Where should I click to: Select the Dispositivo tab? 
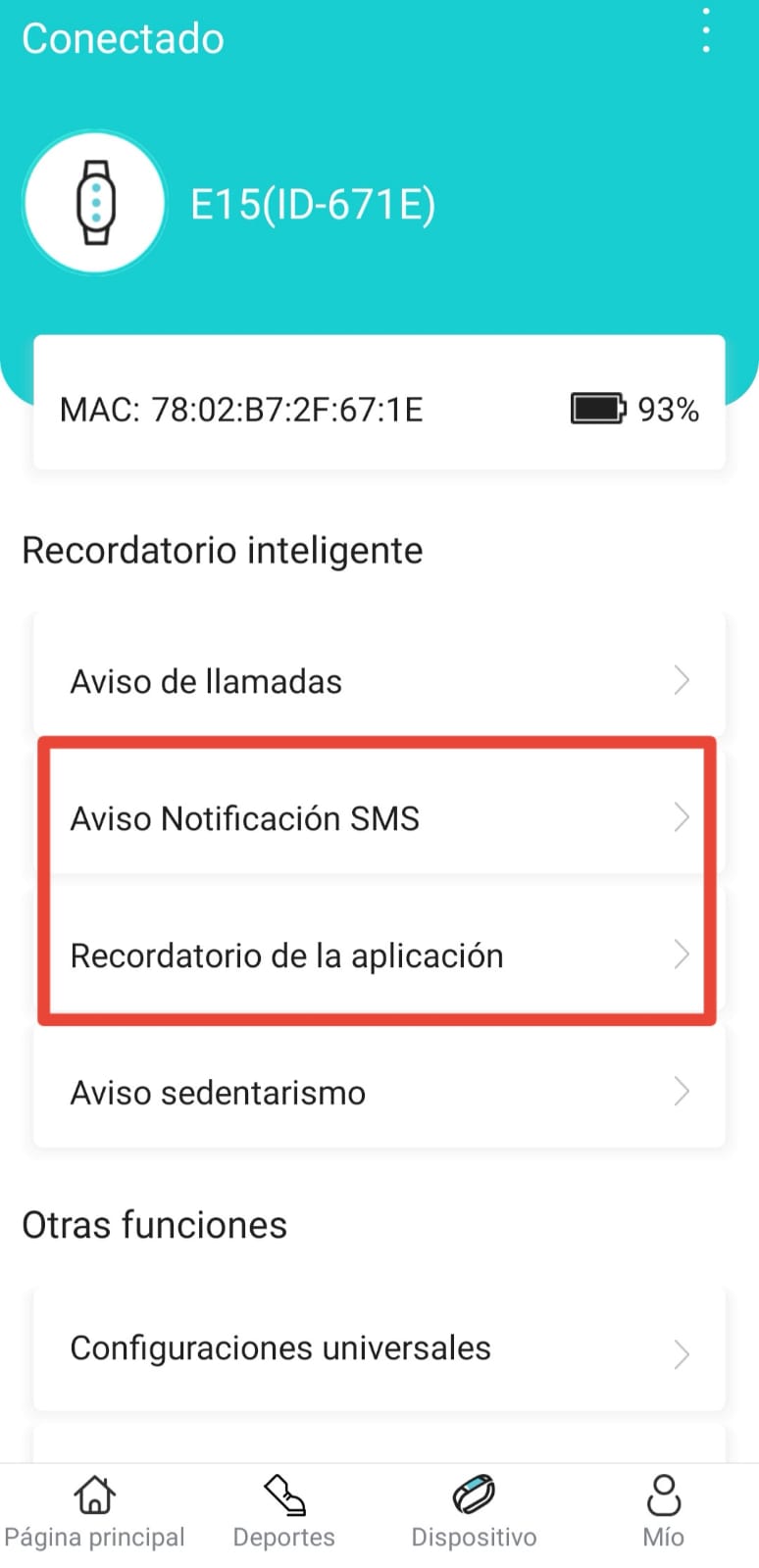click(474, 1513)
